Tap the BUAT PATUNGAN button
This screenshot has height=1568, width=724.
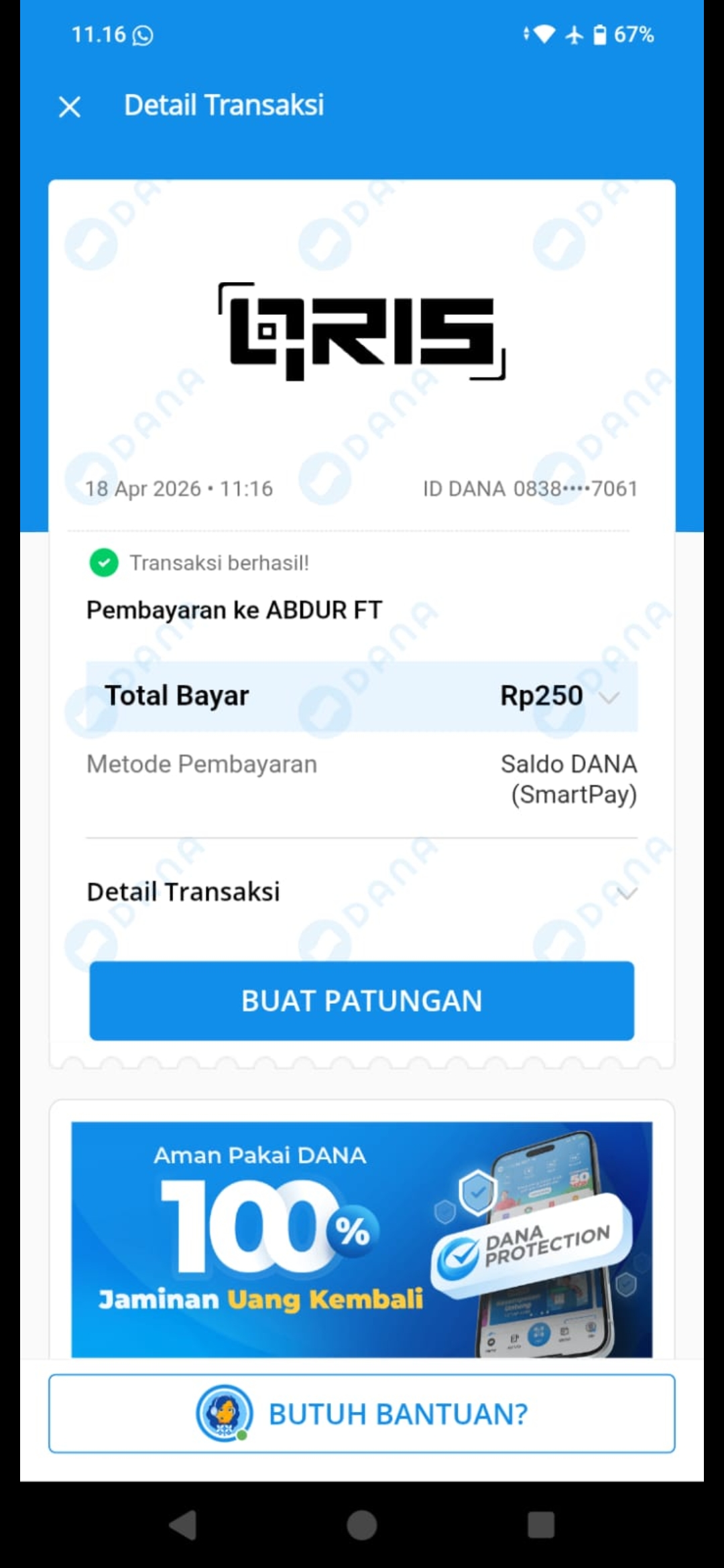[362, 1001]
